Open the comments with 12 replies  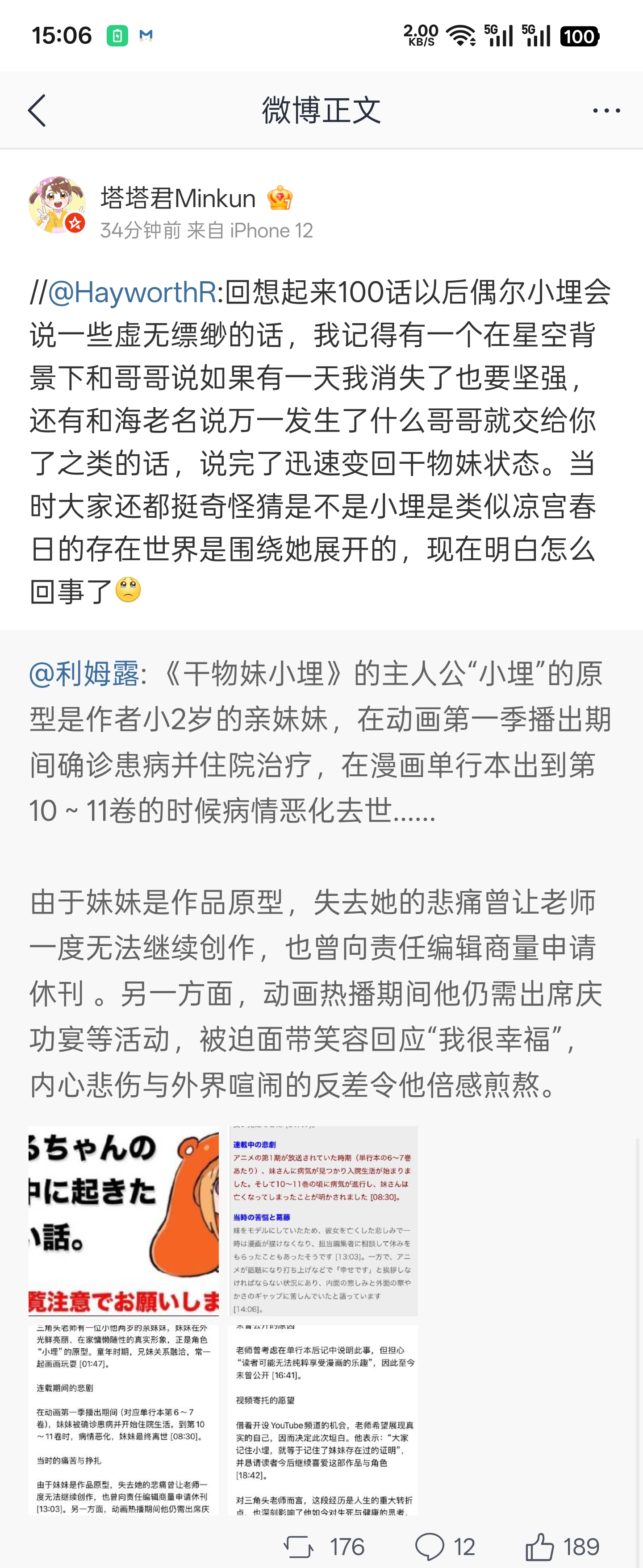tap(444, 1547)
